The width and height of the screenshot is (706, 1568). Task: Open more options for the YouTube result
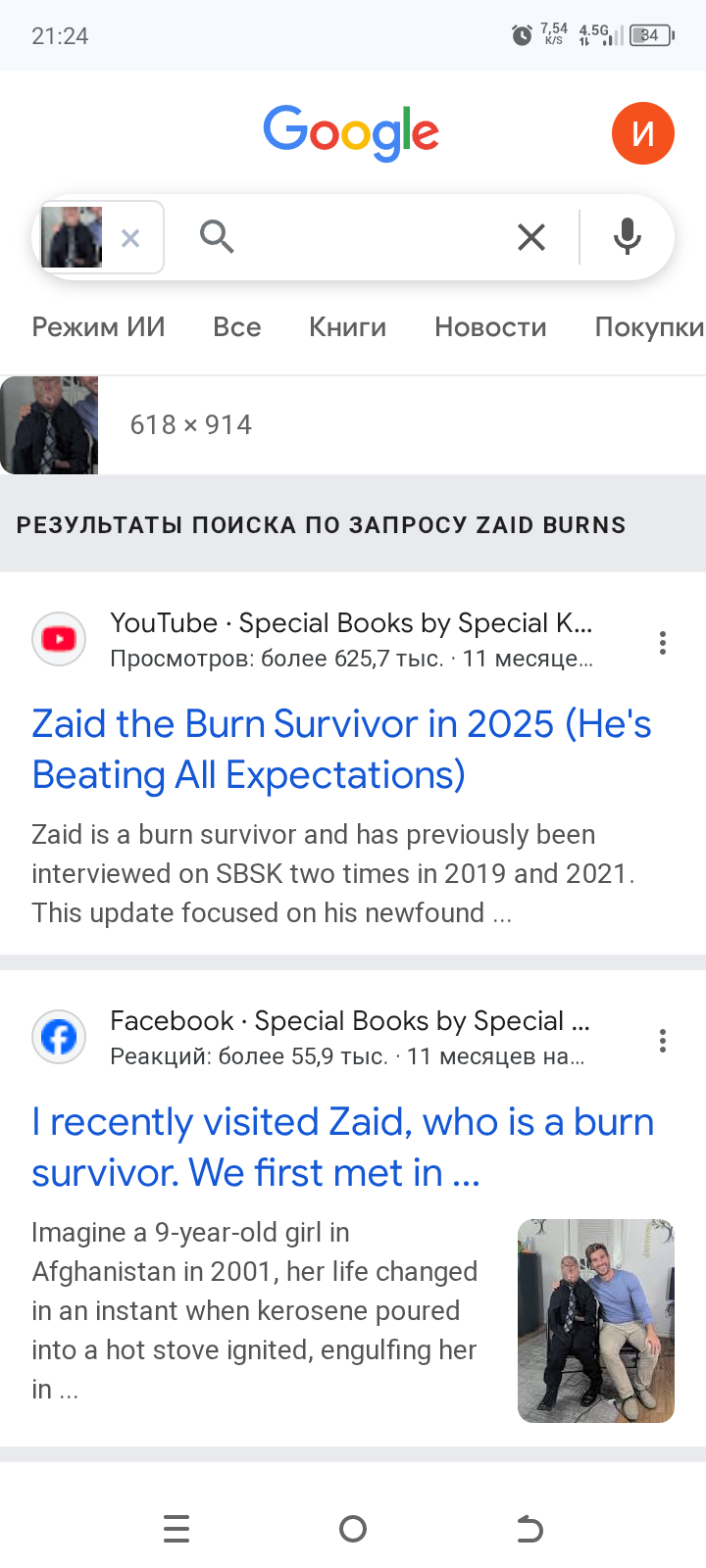(663, 643)
